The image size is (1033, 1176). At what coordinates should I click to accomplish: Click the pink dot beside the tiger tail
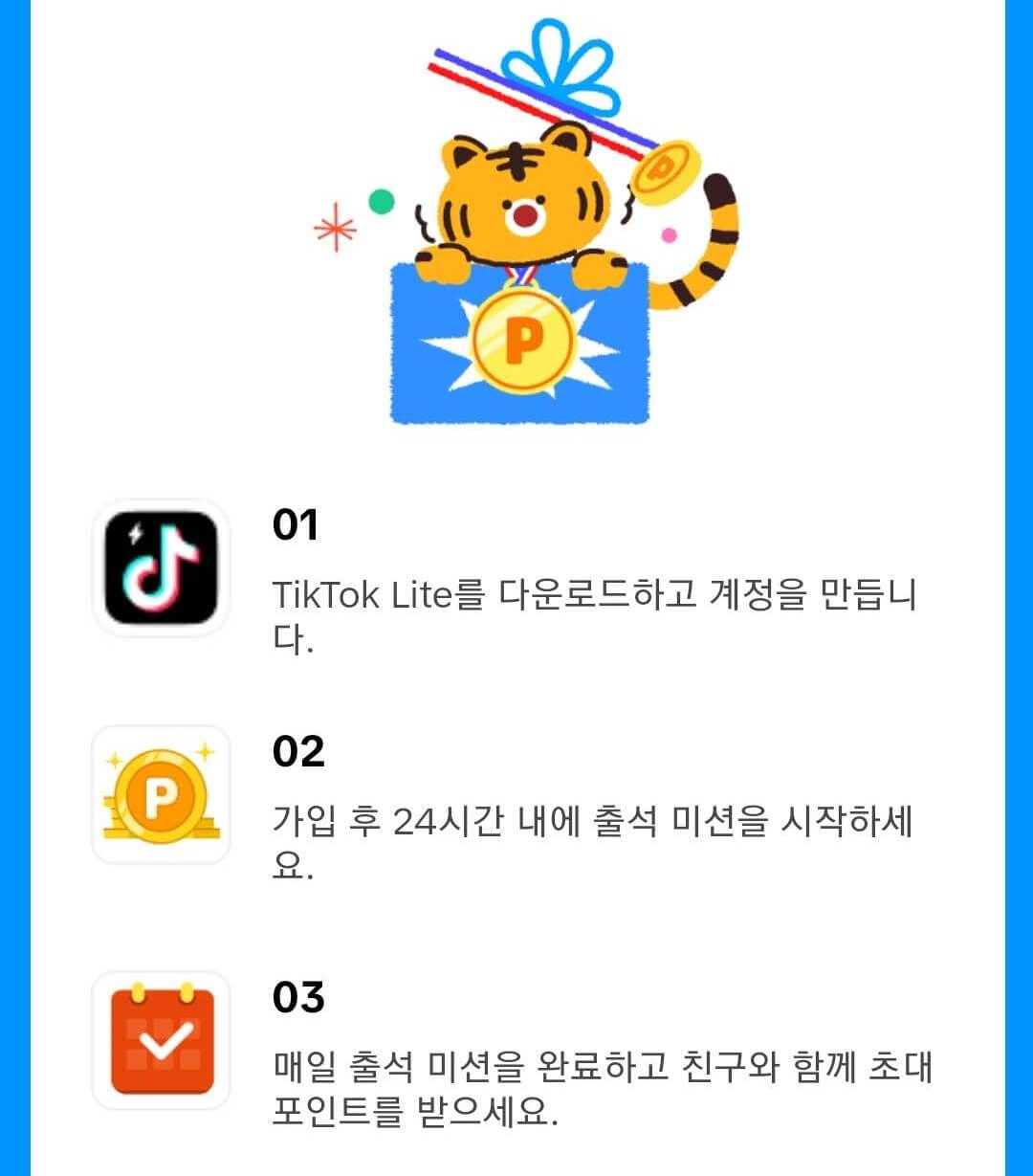pyautogui.click(x=670, y=233)
